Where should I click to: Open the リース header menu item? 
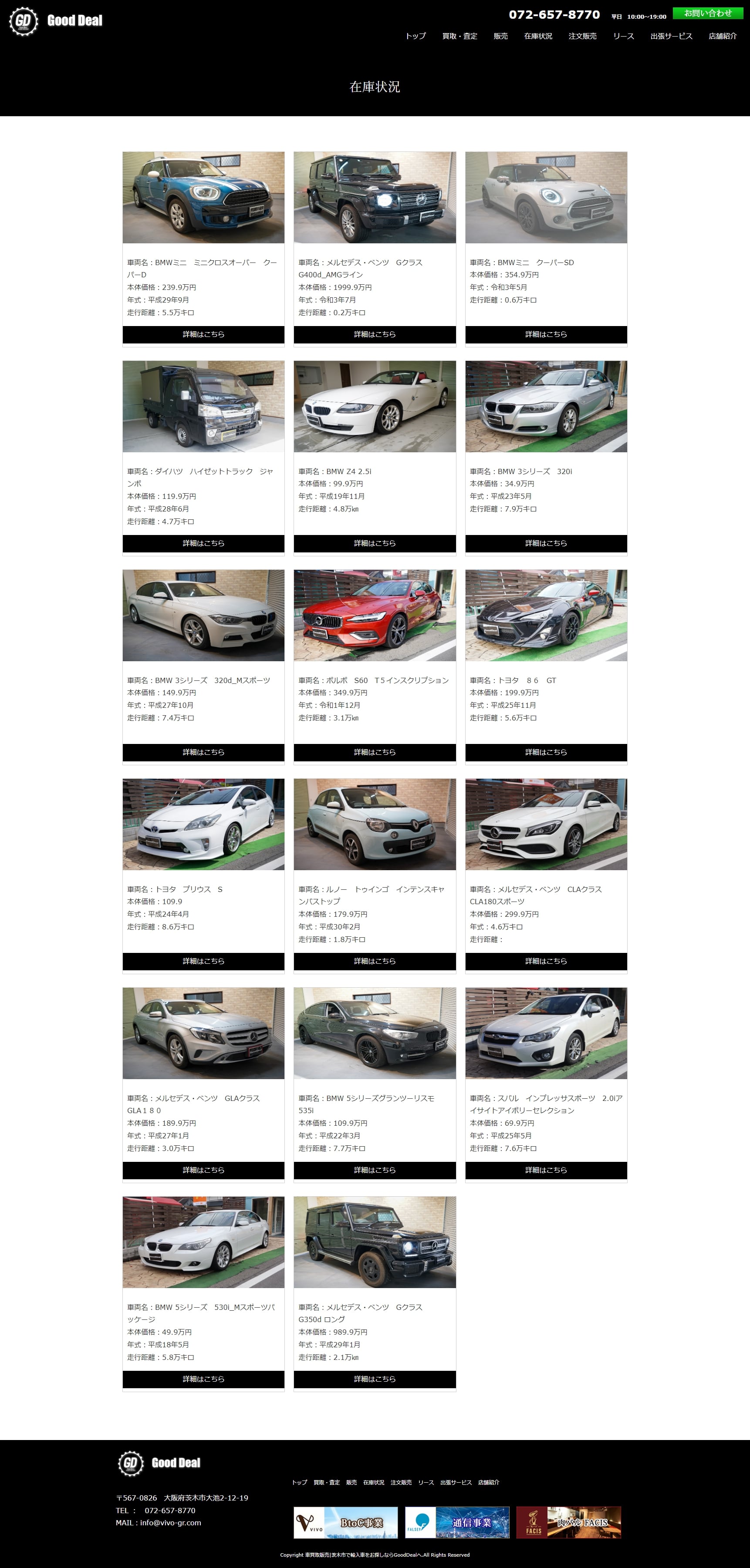coord(623,37)
